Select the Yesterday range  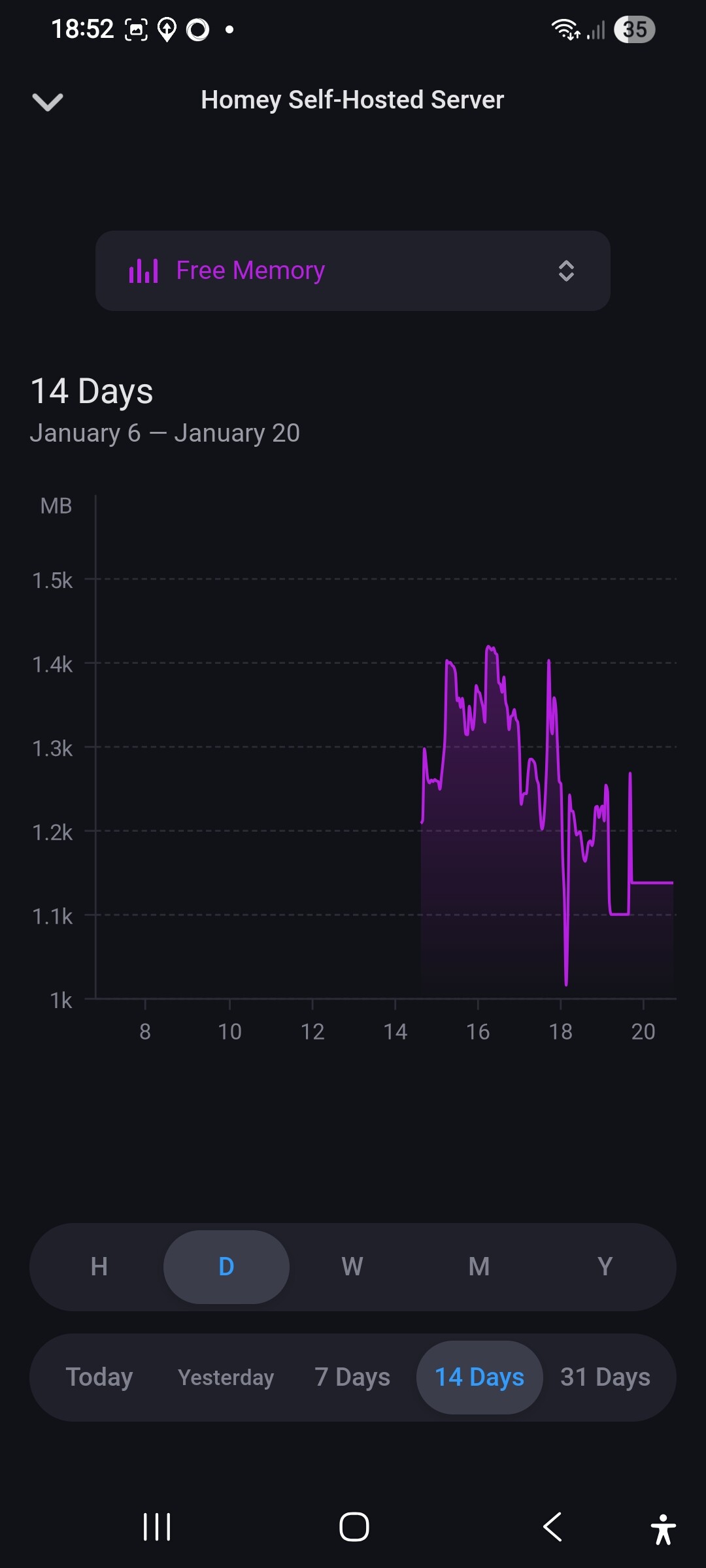pyautogui.click(x=226, y=1377)
